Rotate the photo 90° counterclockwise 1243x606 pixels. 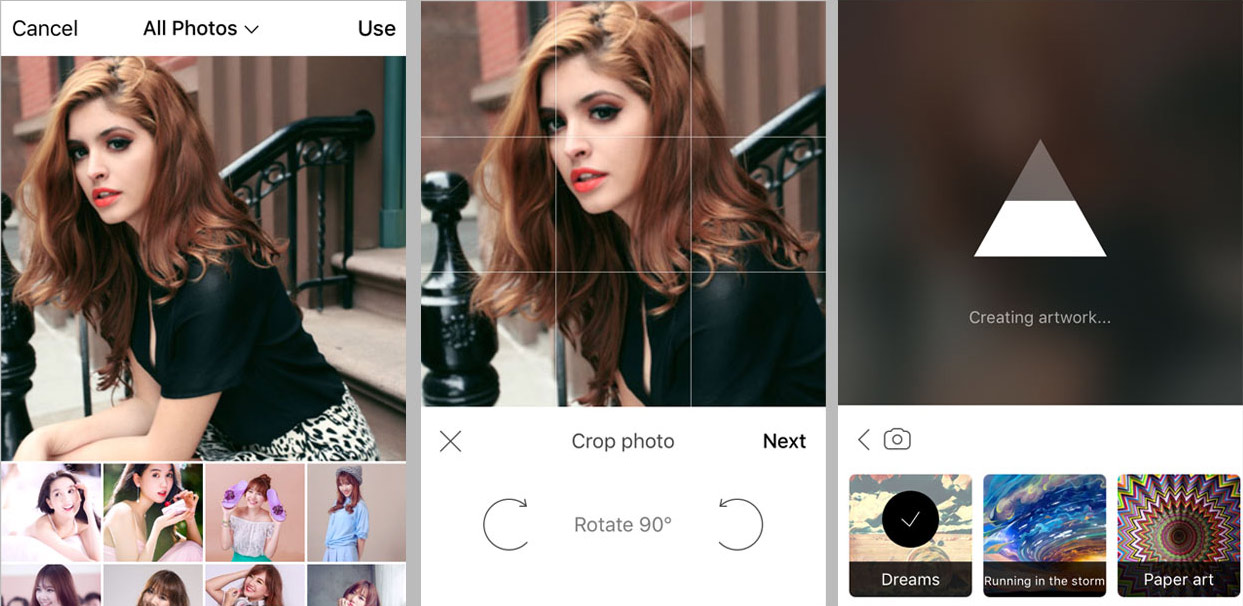tap(739, 524)
